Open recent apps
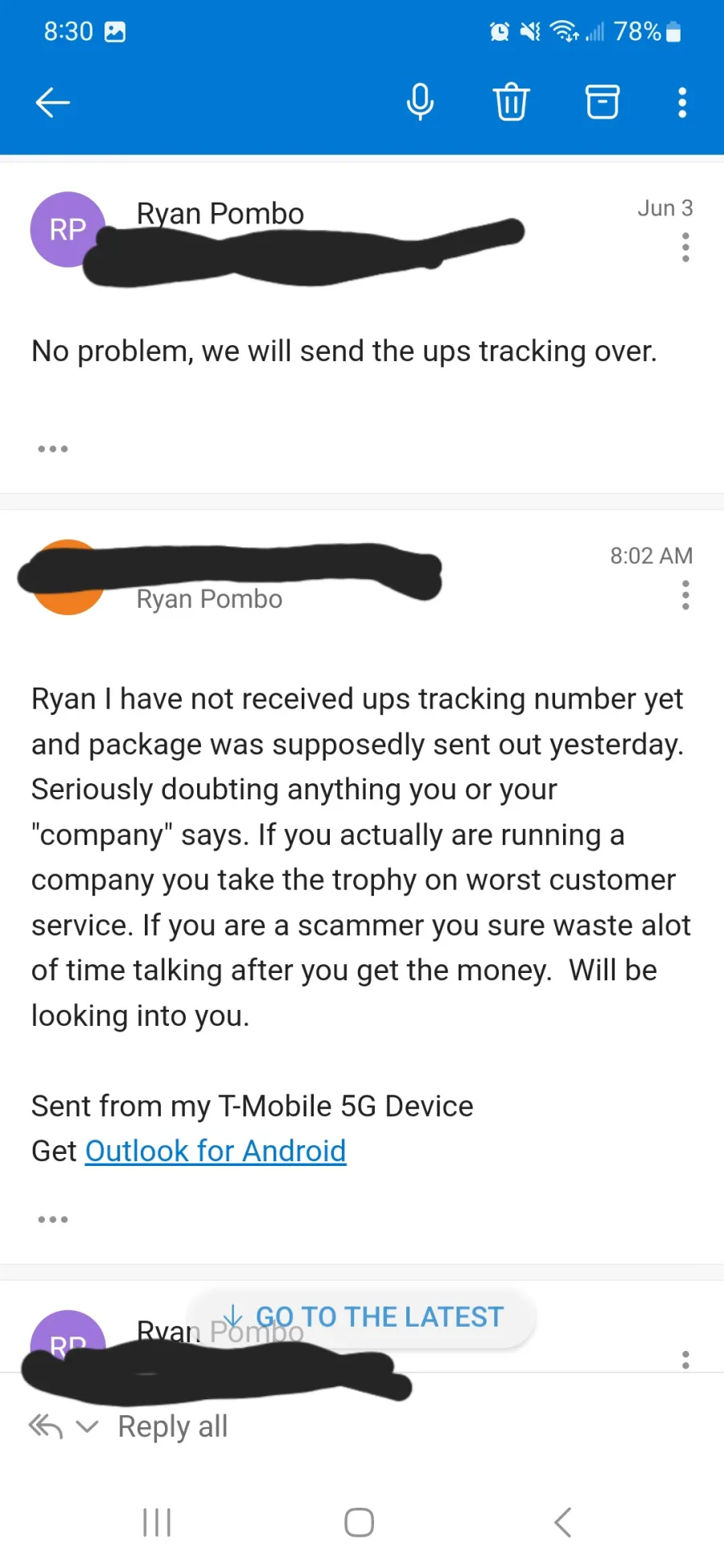The image size is (724, 1568). pos(157,1522)
